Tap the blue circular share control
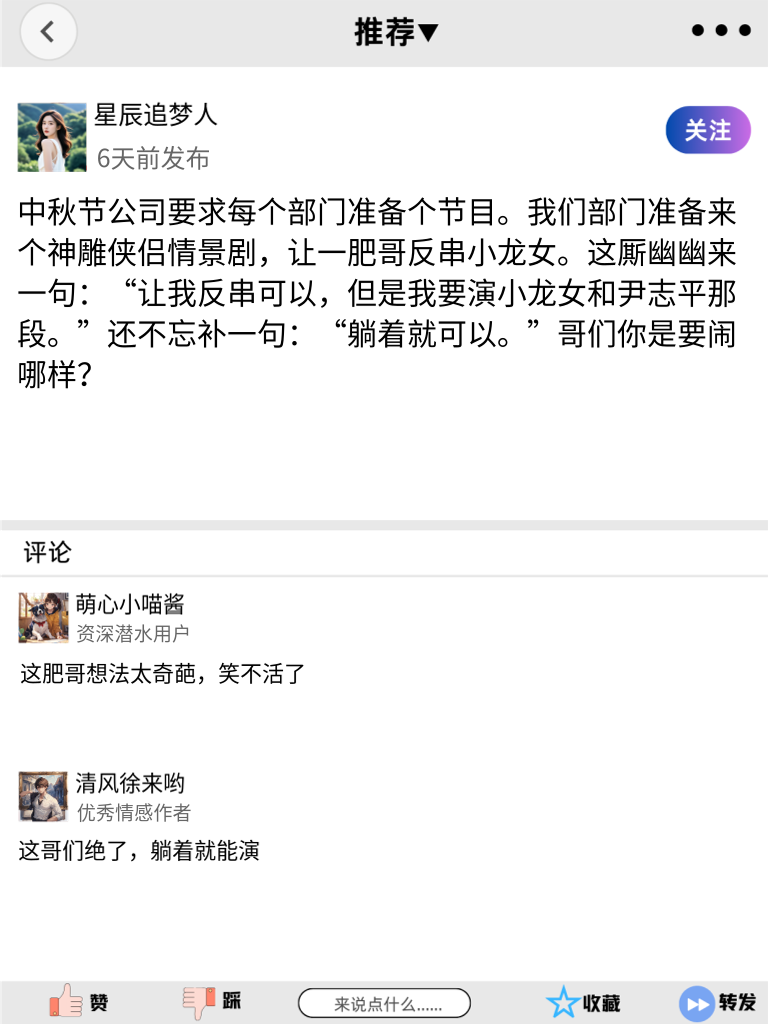 point(696,1001)
